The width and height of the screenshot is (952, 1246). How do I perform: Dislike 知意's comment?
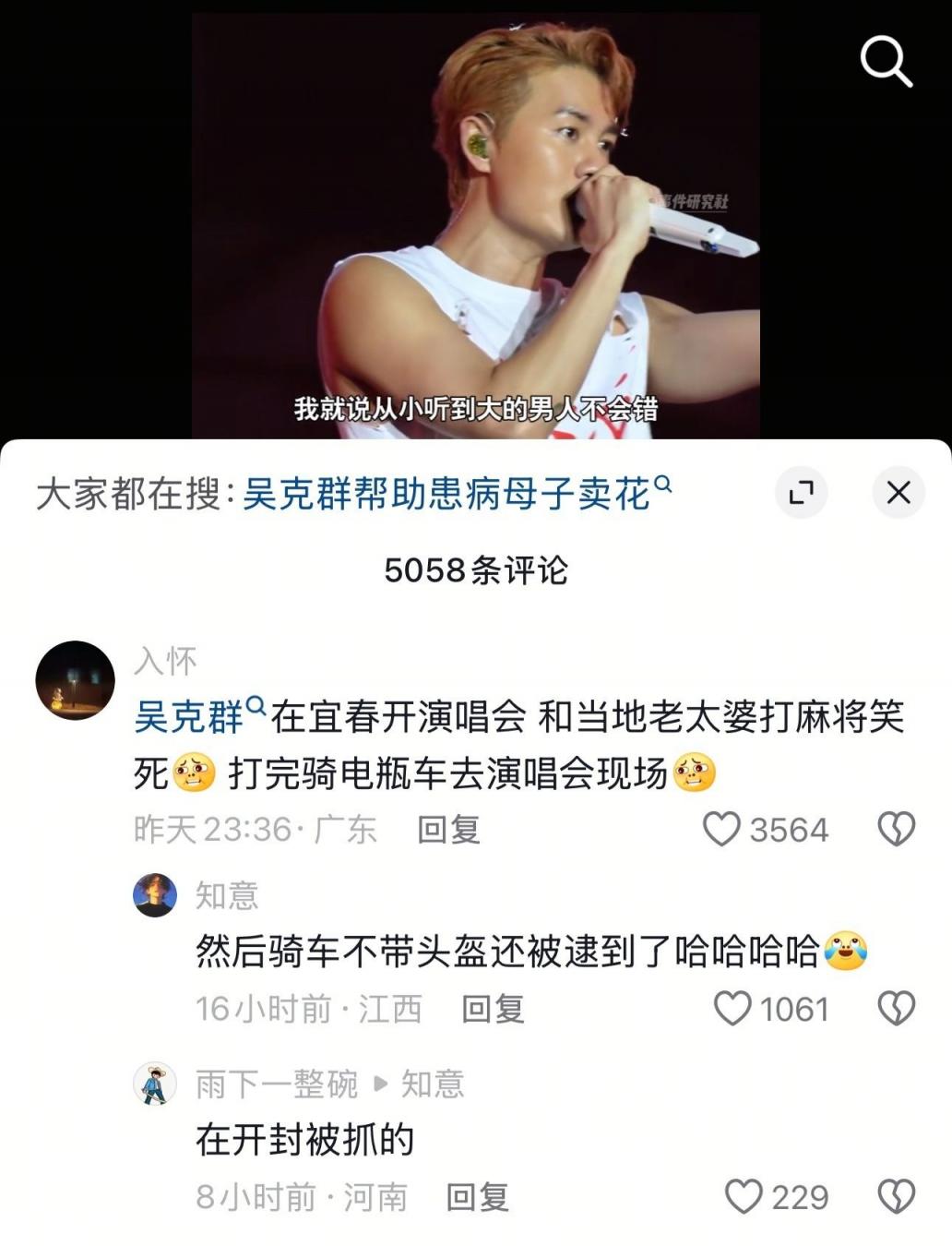896,1009
